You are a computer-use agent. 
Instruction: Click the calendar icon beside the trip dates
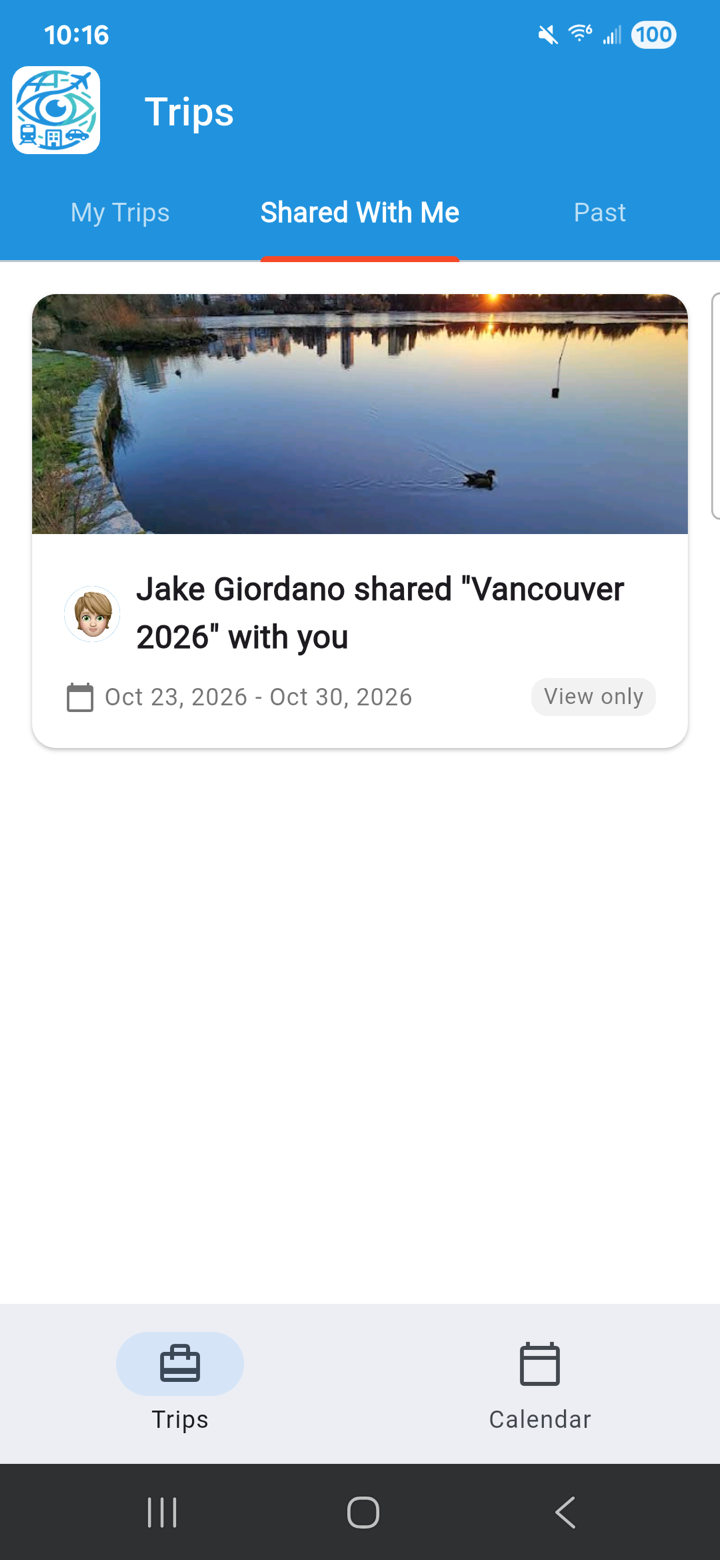[x=80, y=697]
